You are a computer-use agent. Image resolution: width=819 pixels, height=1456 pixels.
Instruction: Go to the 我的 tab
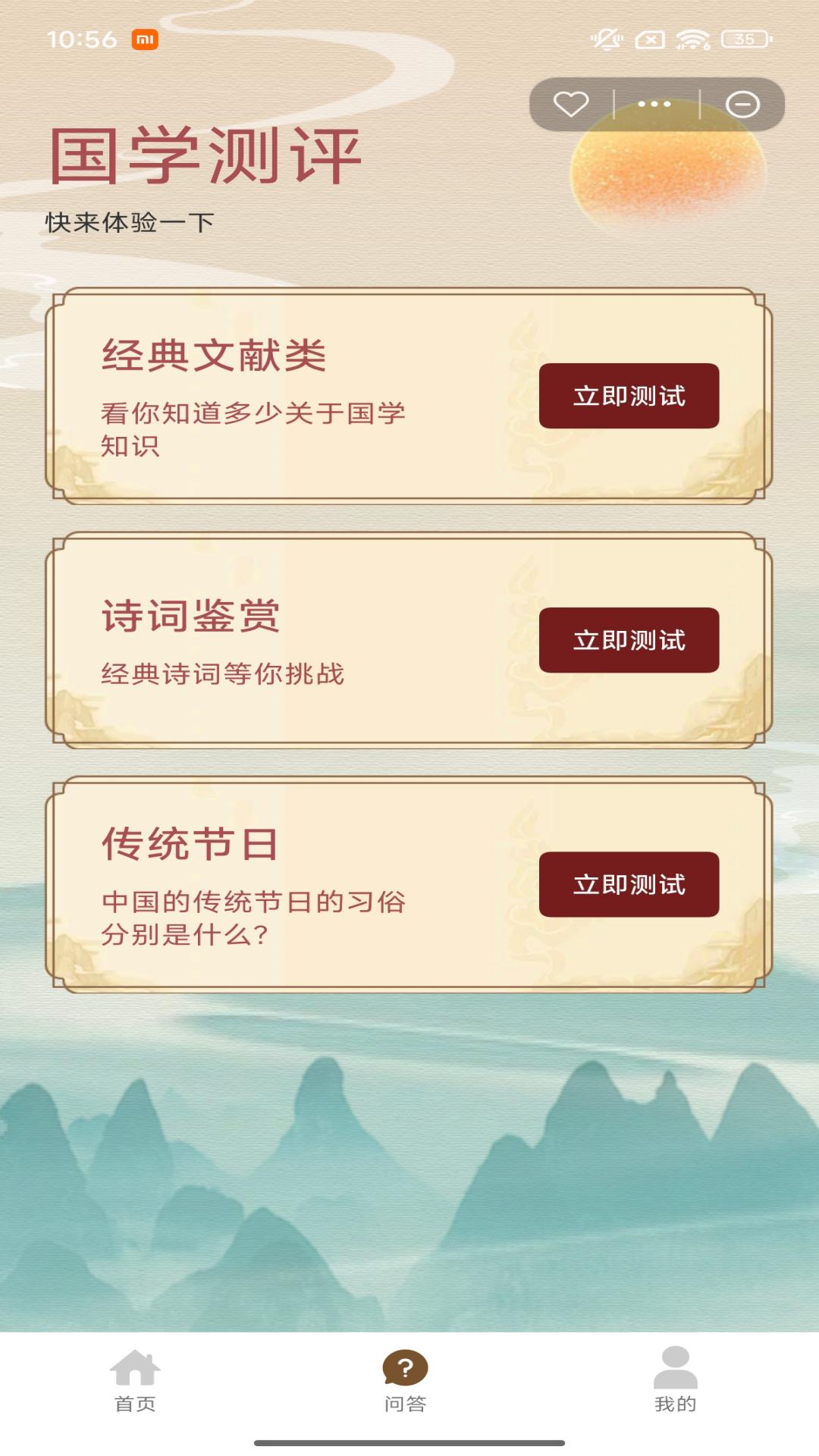[x=675, y=1381]
